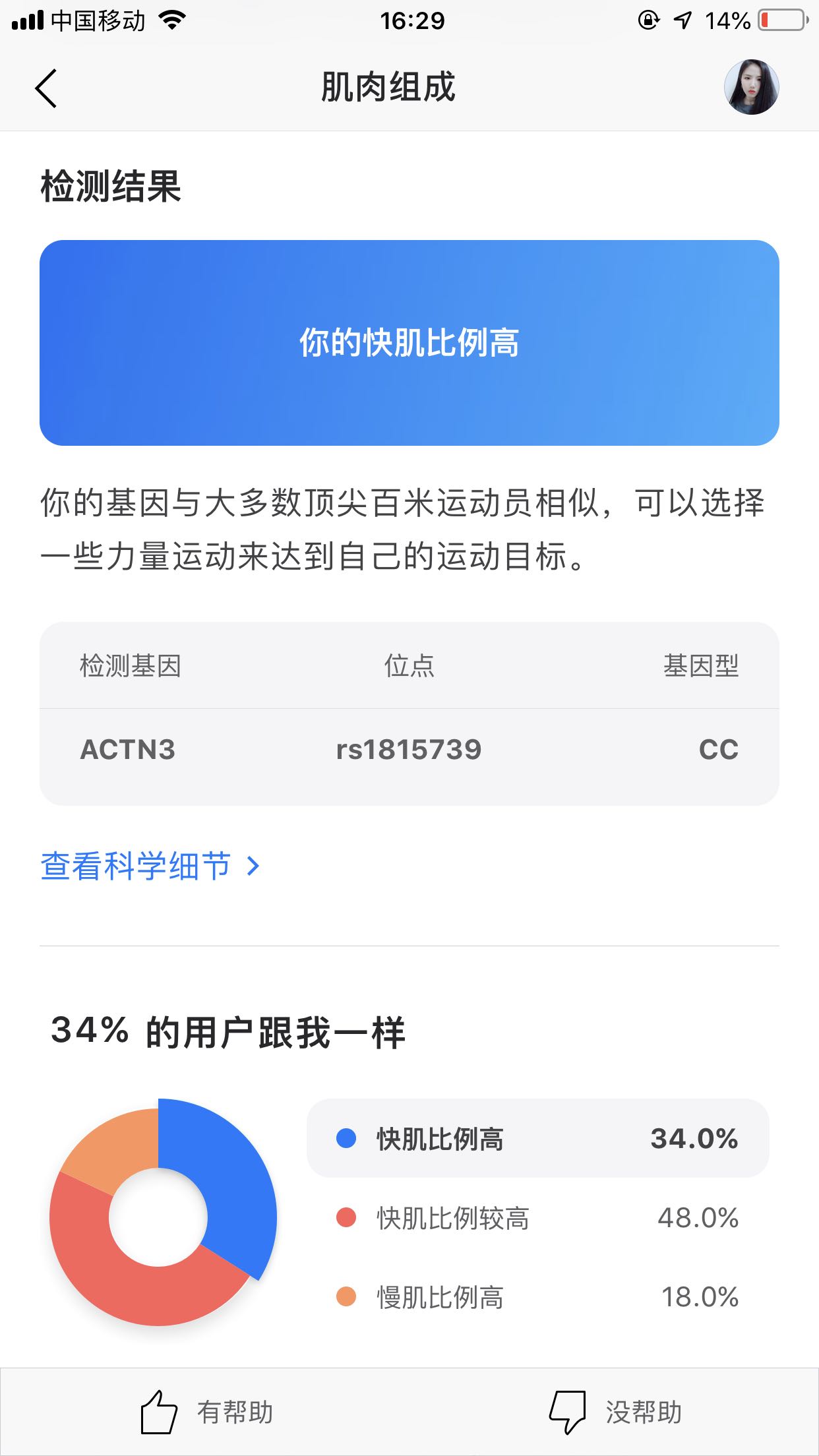Mark the result as 没帮助

click(x=616, y=1412)
